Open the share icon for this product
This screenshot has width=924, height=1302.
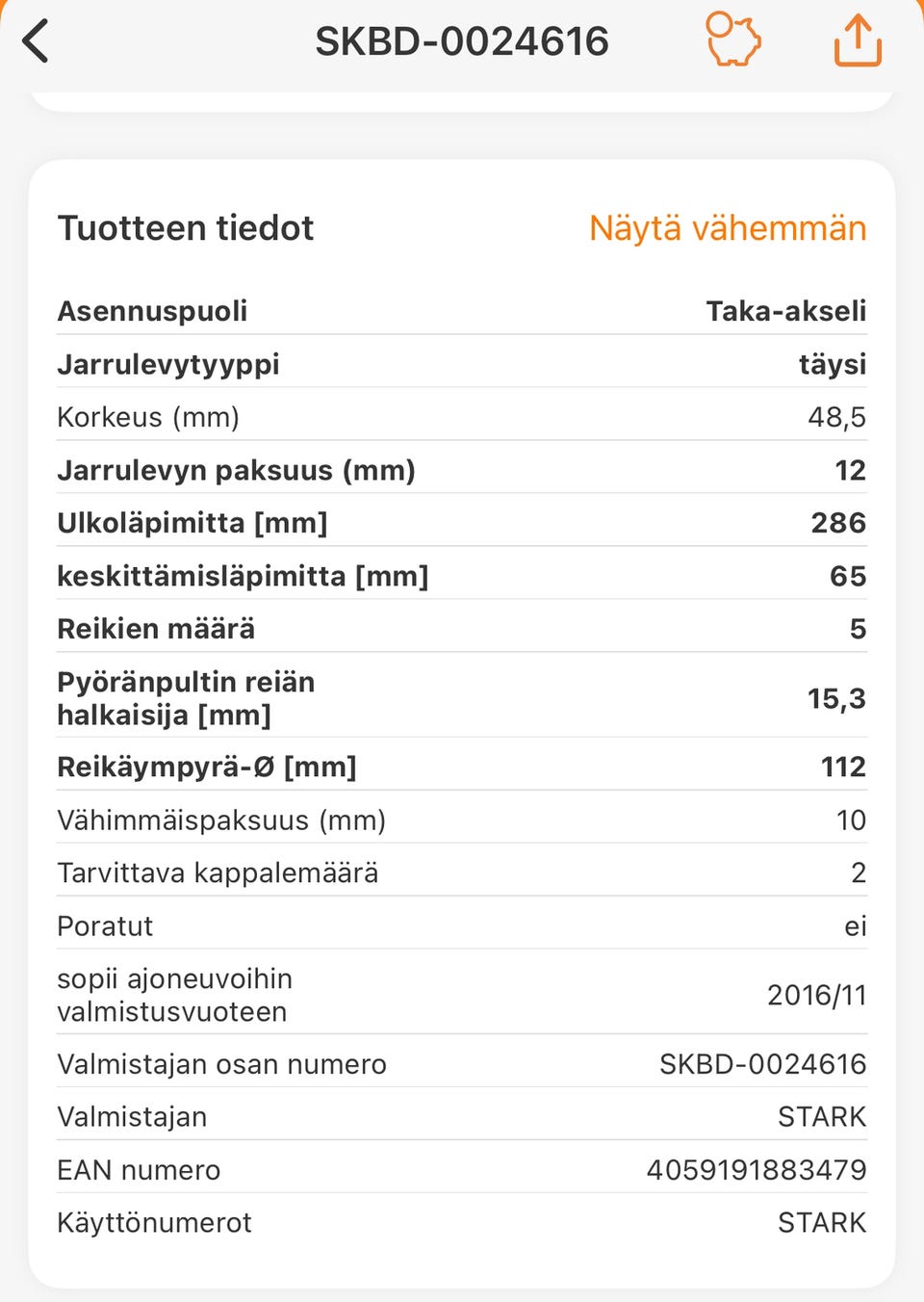pyautogui.click(x=858, y=40)
